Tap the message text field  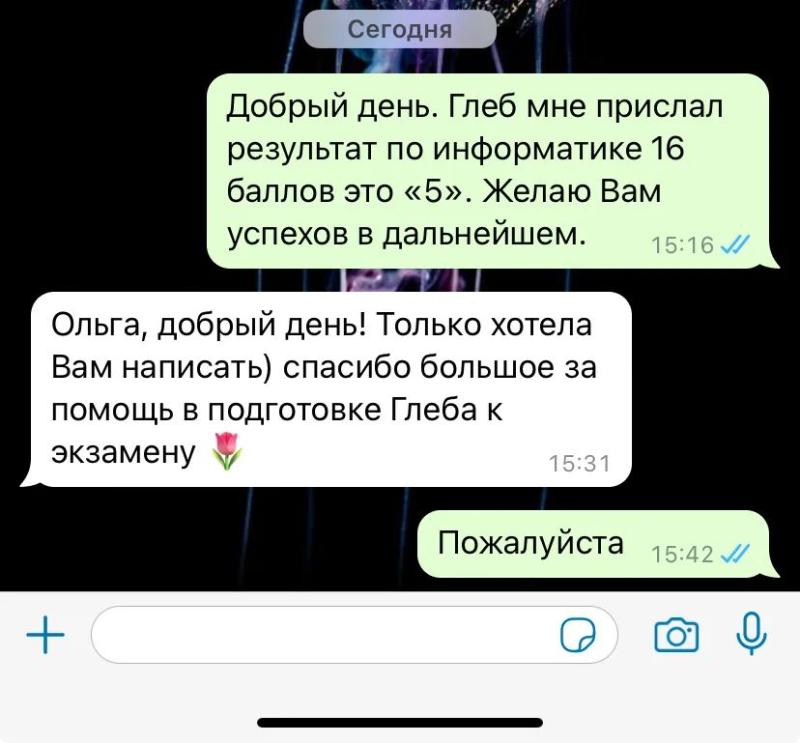pyautogui.click(x=354, y=635)
